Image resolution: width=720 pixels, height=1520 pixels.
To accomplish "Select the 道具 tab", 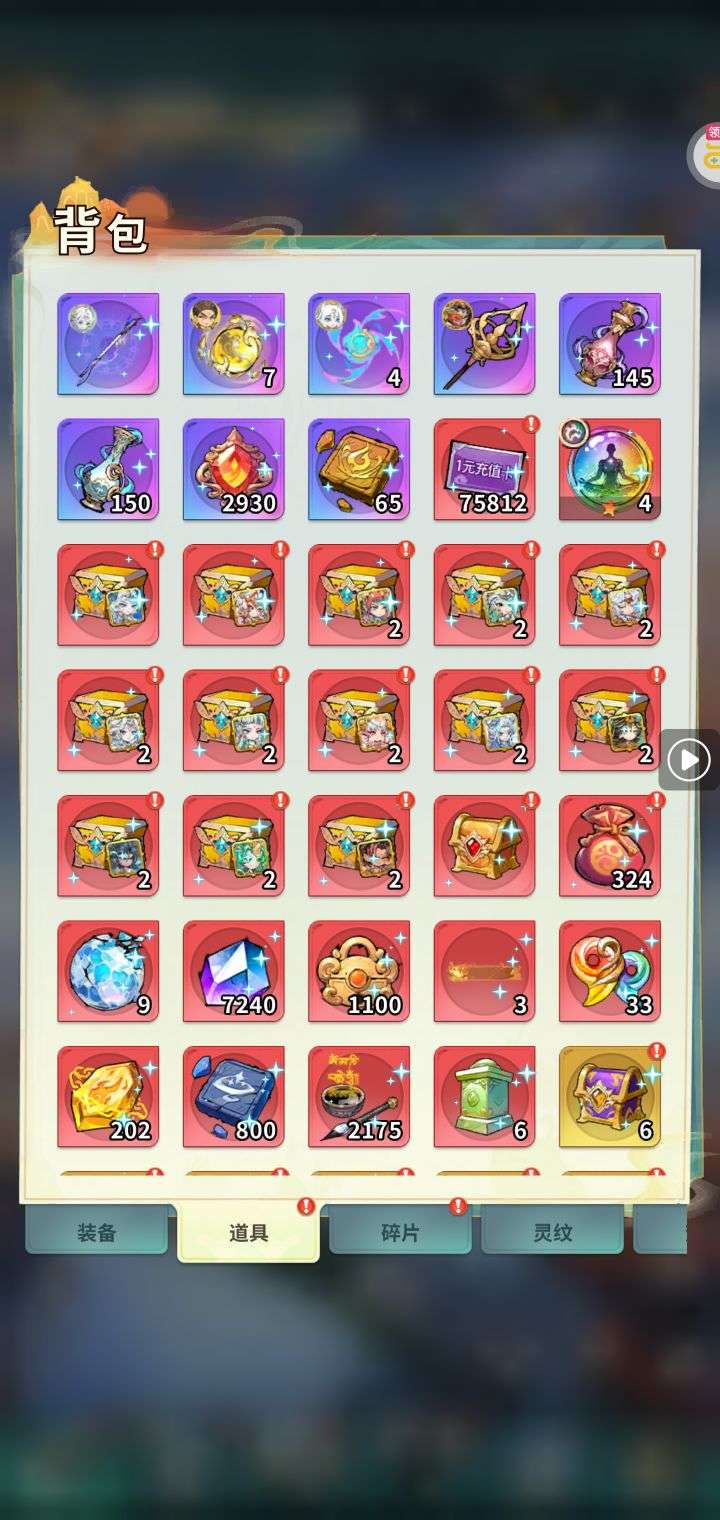I will click(248, 1232).
